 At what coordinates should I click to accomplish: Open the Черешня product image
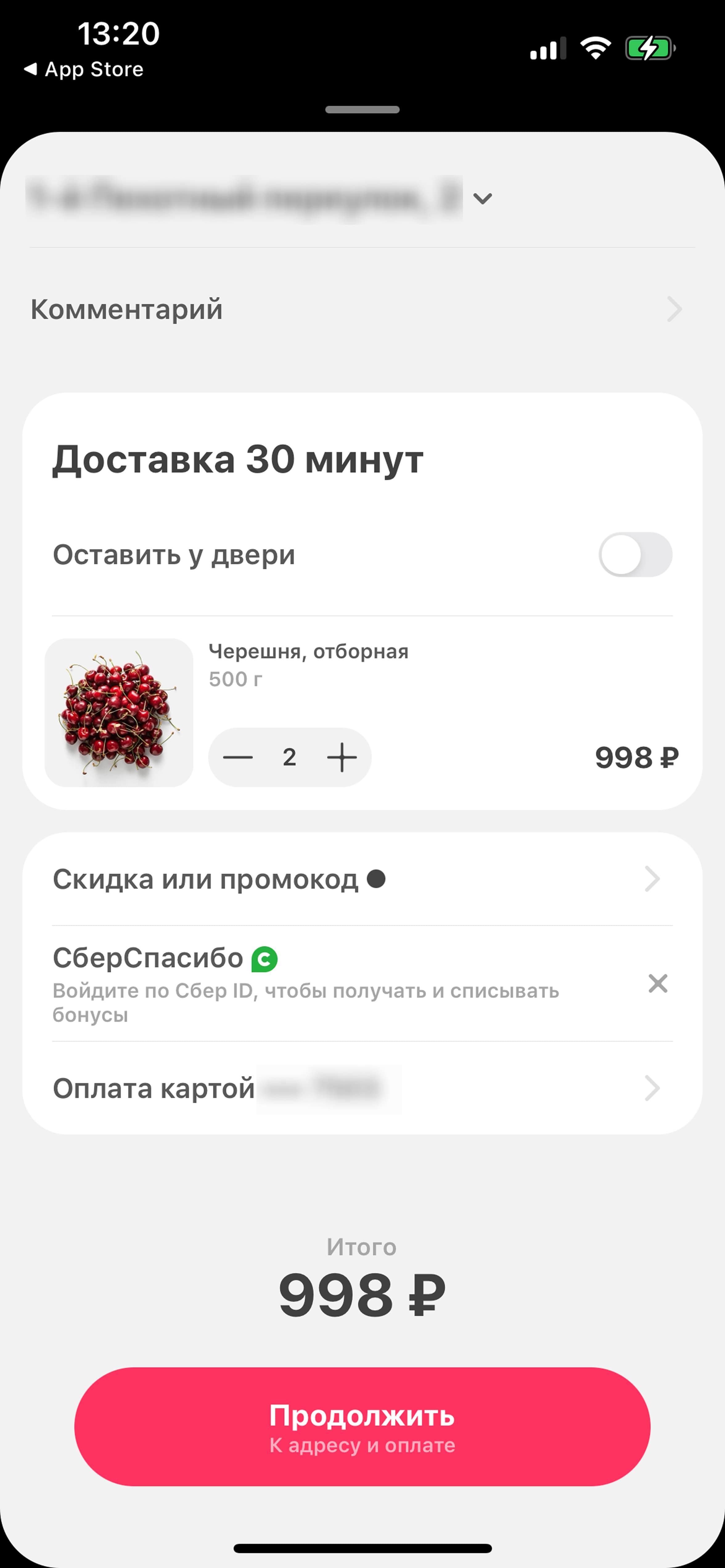tap(119, 712)
